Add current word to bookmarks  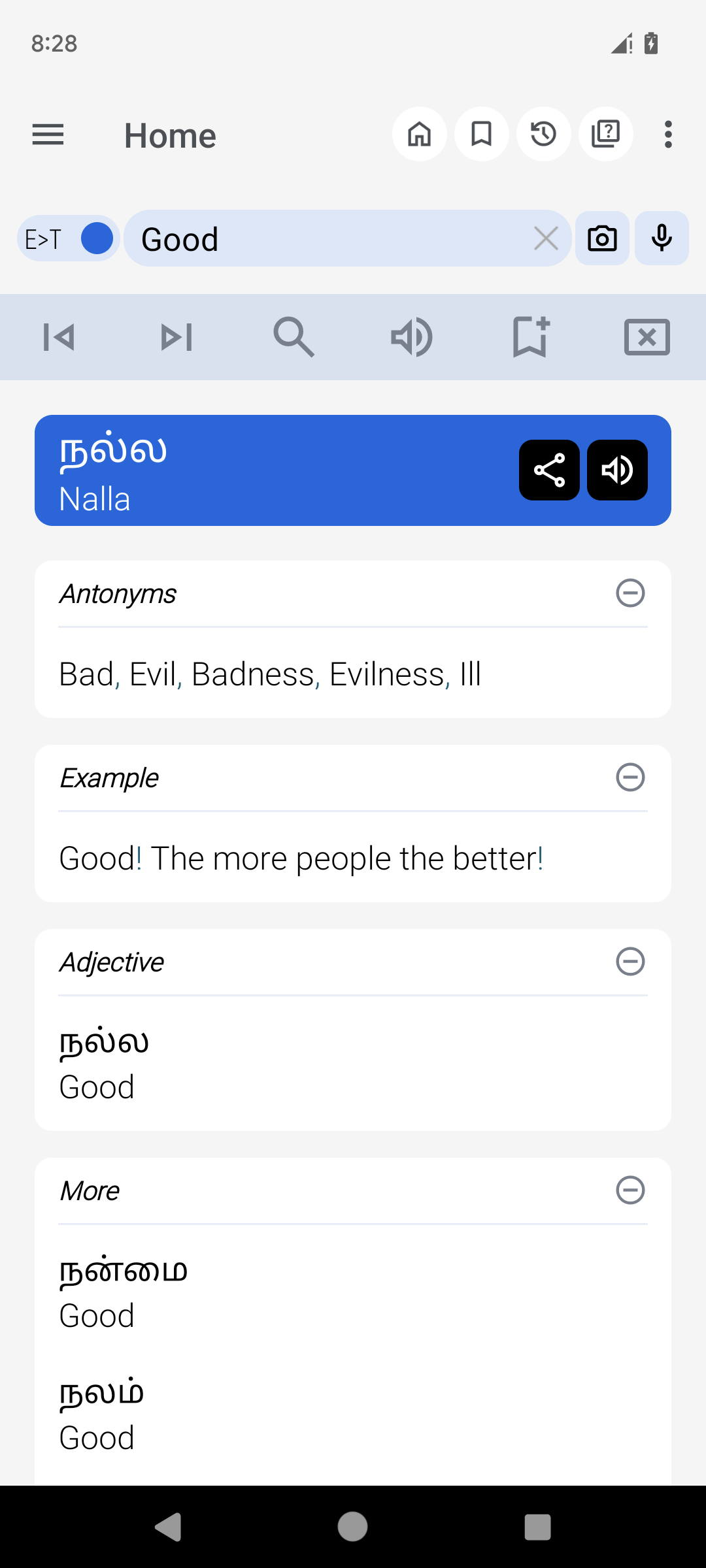(x=529, y=336)
